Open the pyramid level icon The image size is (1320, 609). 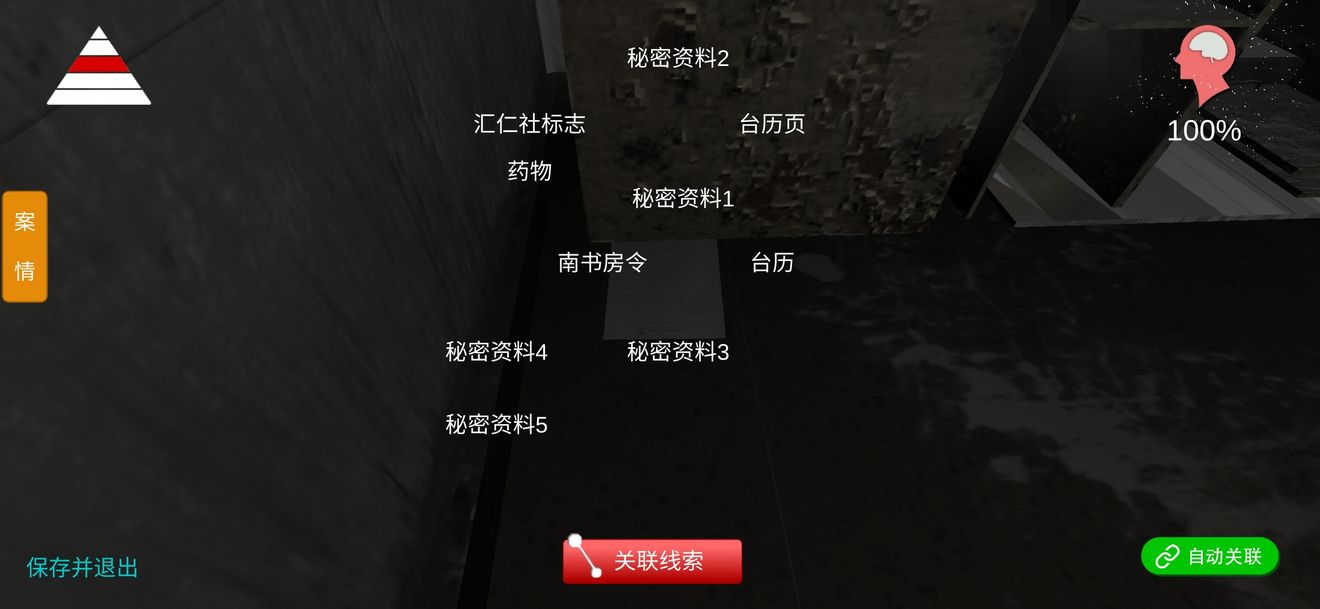click(98, 68)
